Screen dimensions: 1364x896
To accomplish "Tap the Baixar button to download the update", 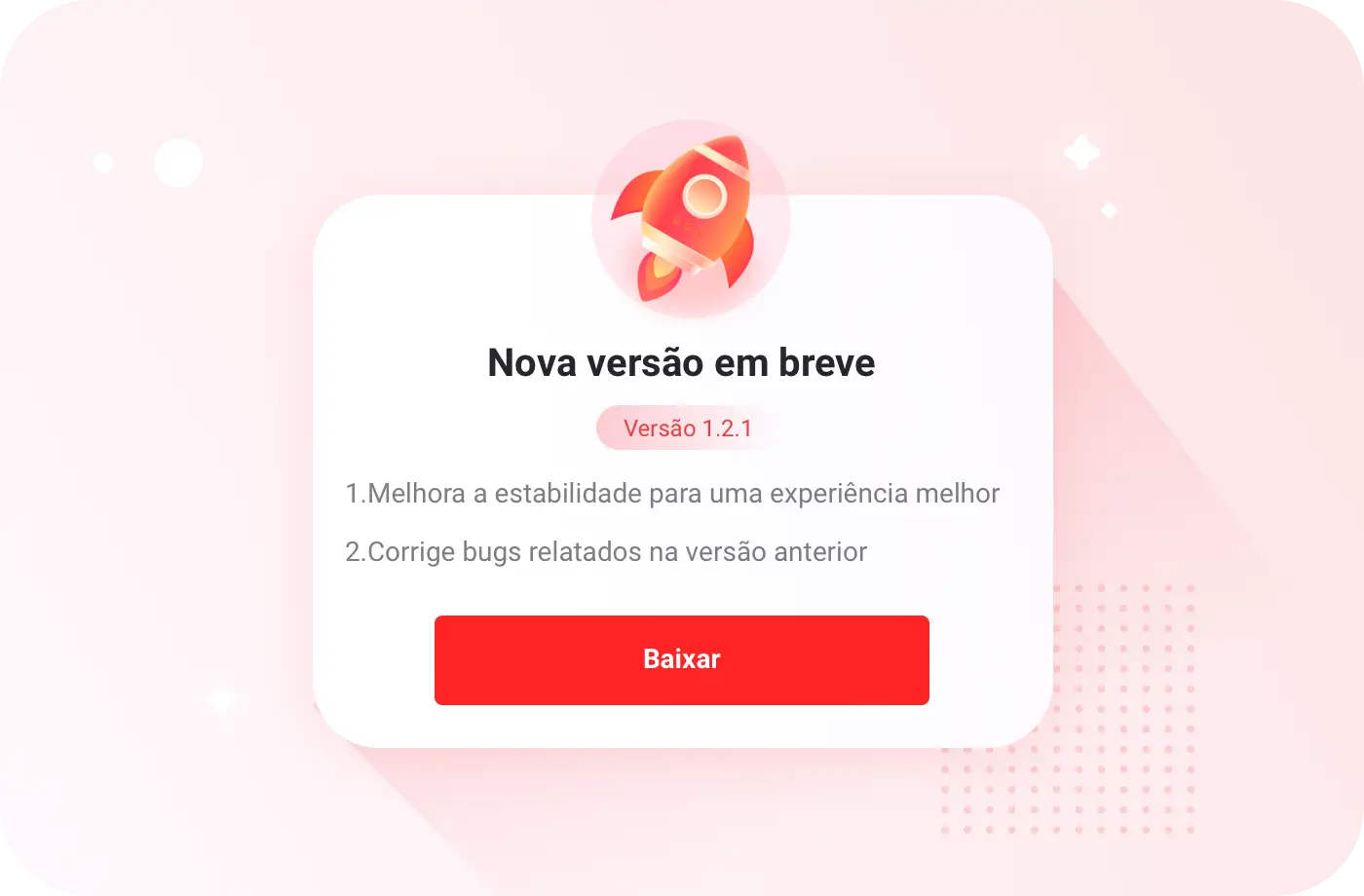I will click(x=681, y=659).
